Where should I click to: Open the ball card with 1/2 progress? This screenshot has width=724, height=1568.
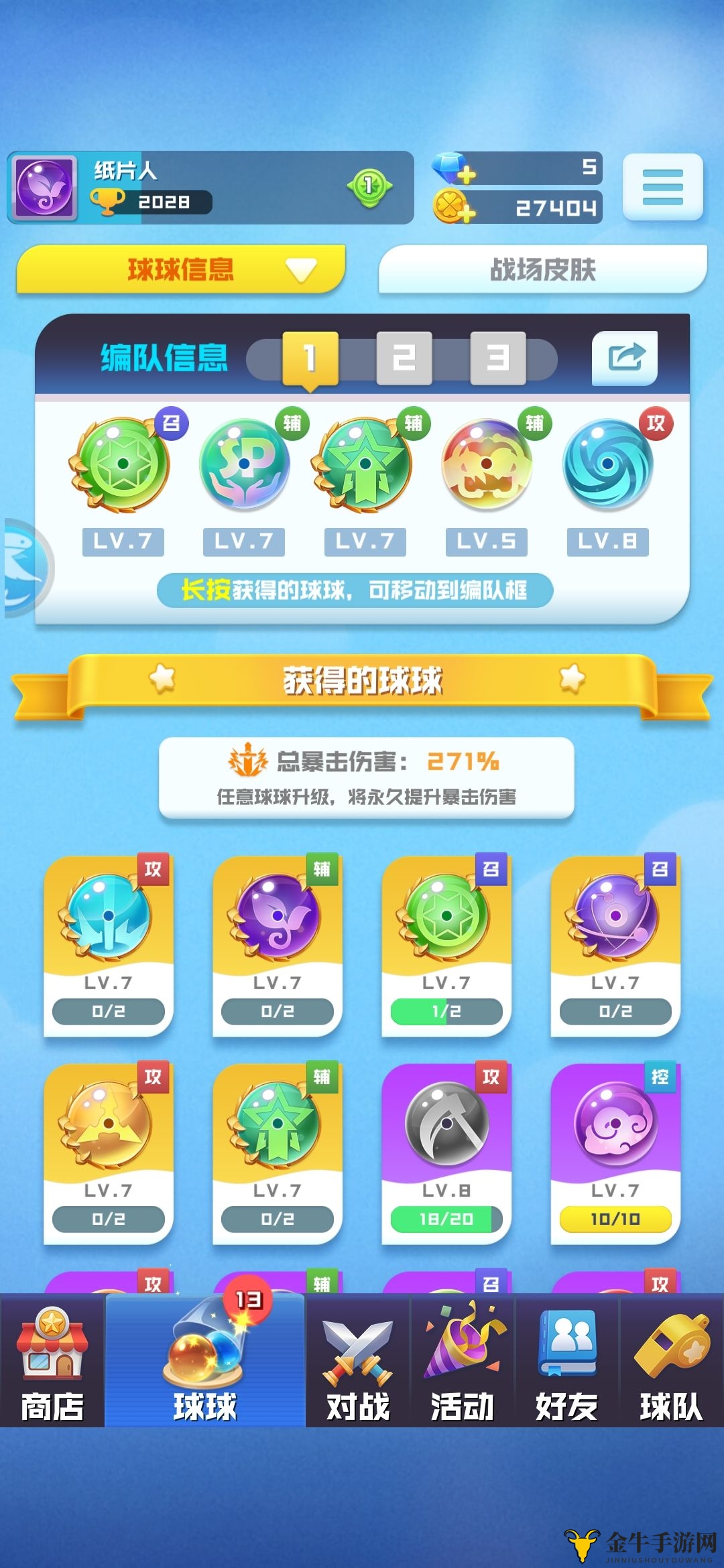tap(446, 945)
